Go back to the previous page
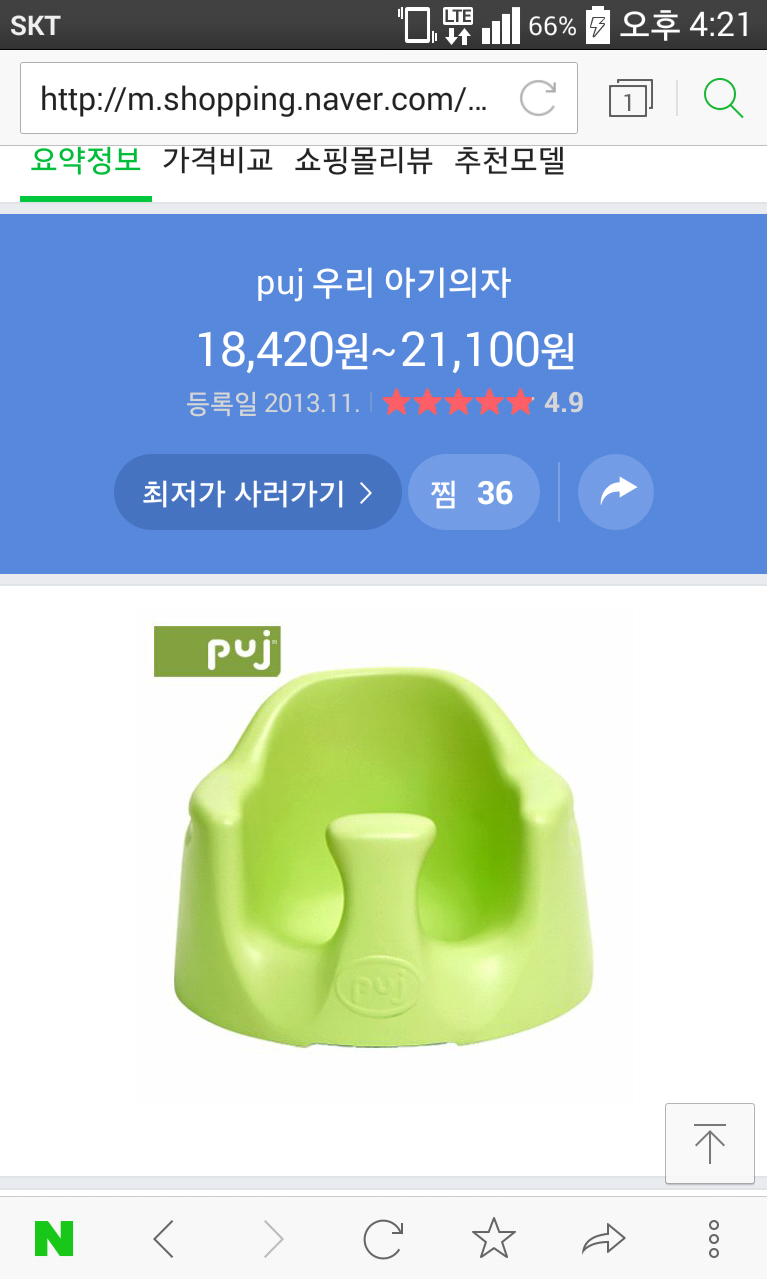The width and height of the screenshot is (767, 1279). pos(164,1239)
